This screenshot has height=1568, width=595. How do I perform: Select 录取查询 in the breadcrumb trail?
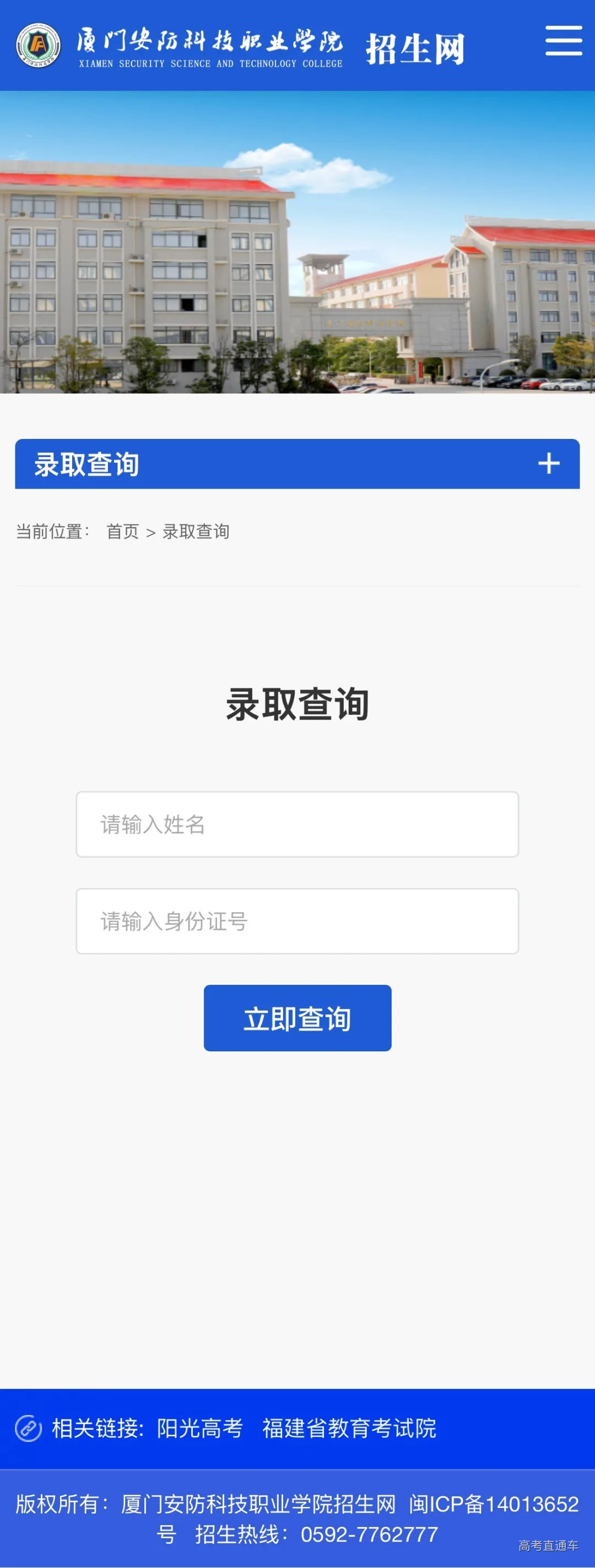196,531
